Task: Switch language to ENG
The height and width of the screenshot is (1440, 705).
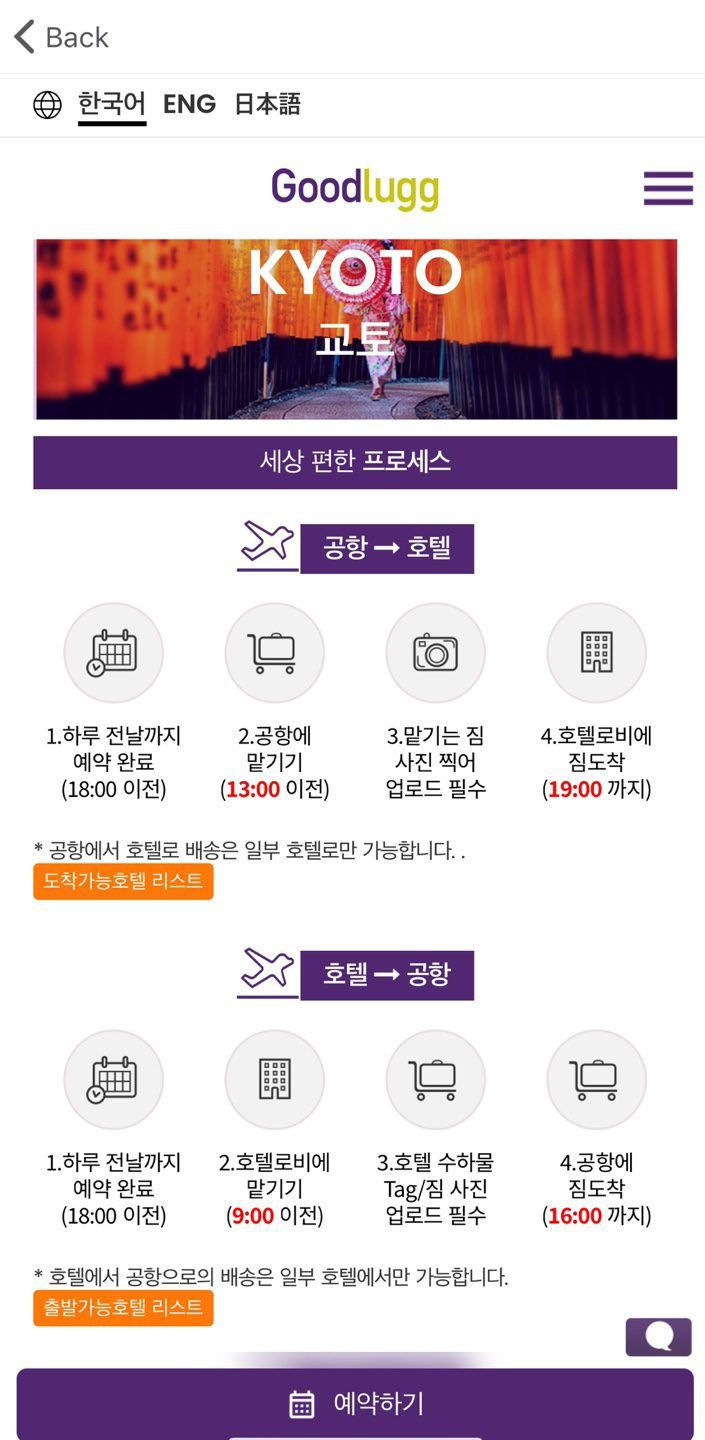Action: pyautogui.click(x=189, y=104)
